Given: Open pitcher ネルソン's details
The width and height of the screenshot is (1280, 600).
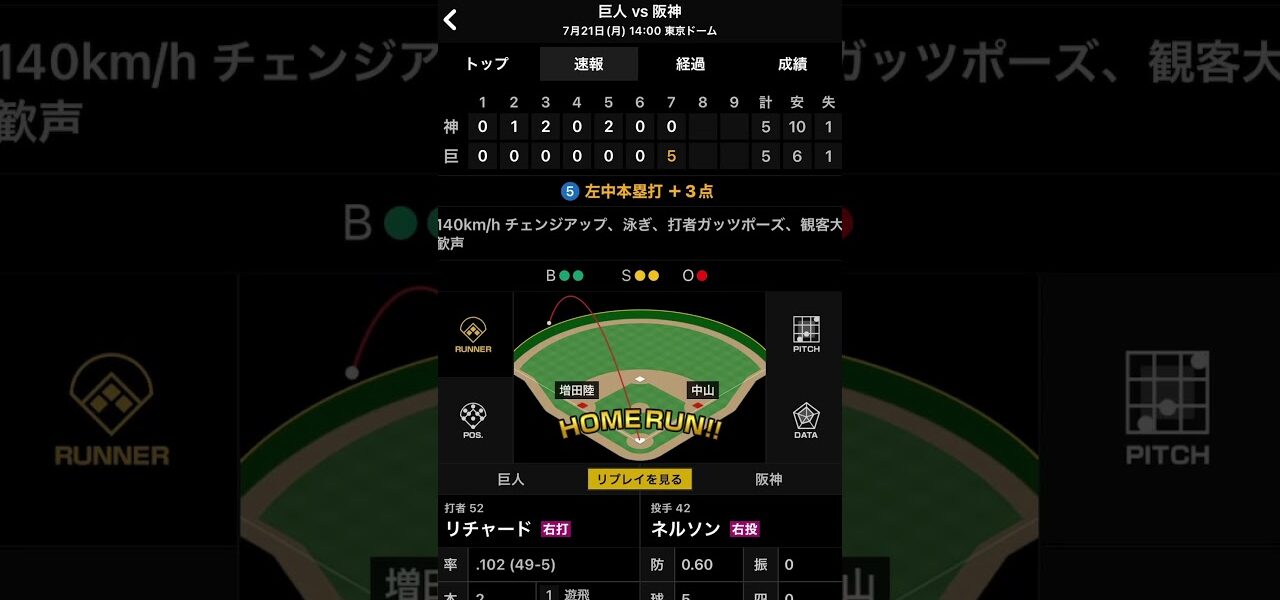Looking at the screenshot, I should coord(686,529).
